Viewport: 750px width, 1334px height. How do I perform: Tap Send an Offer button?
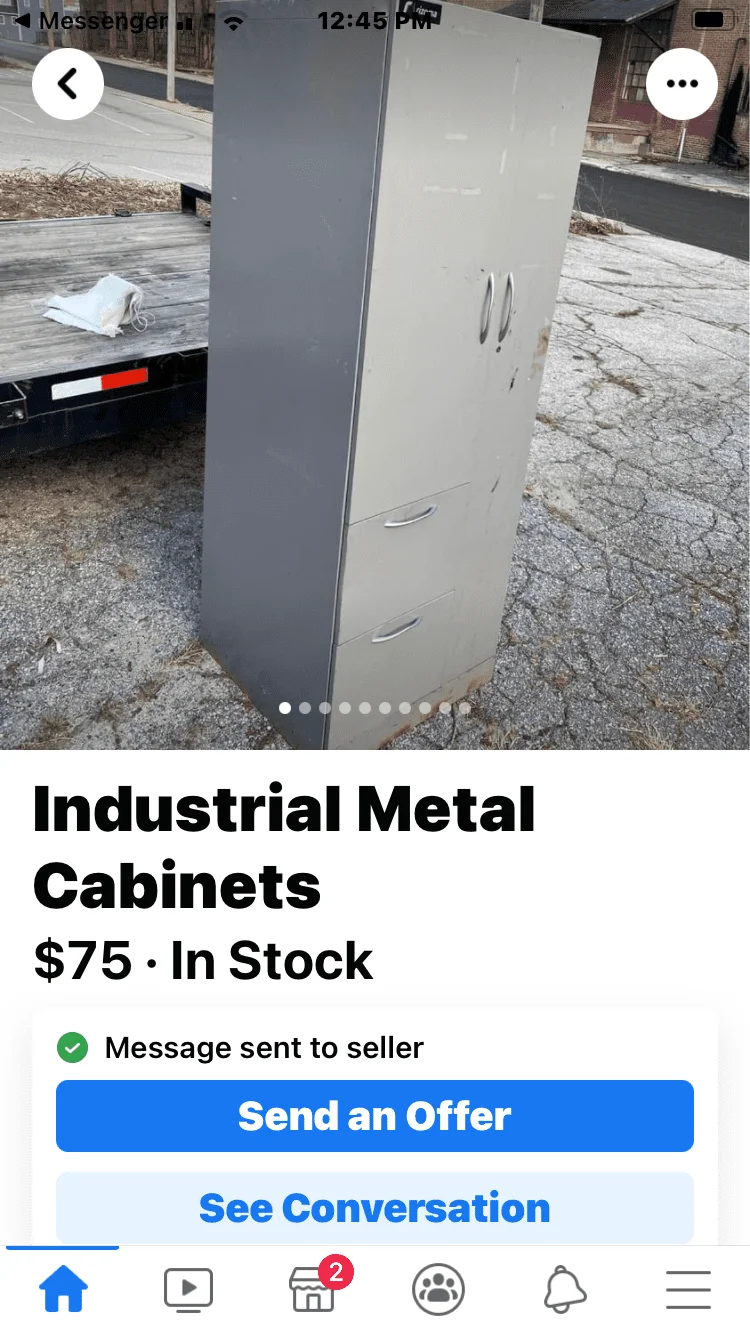(x=374, y=1116)
